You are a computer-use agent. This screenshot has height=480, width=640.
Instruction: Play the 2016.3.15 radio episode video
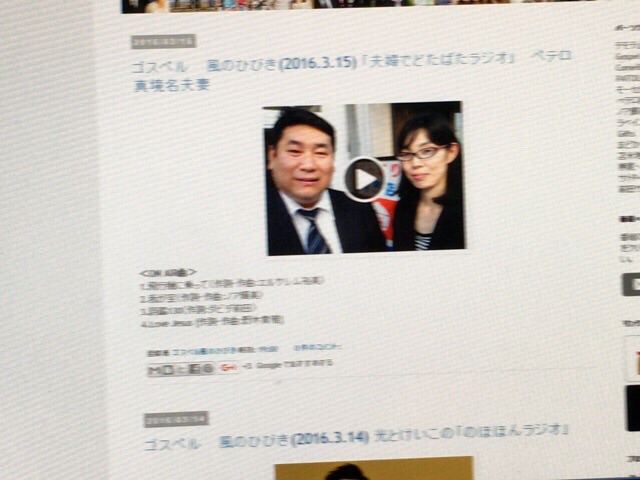(363, 179)
